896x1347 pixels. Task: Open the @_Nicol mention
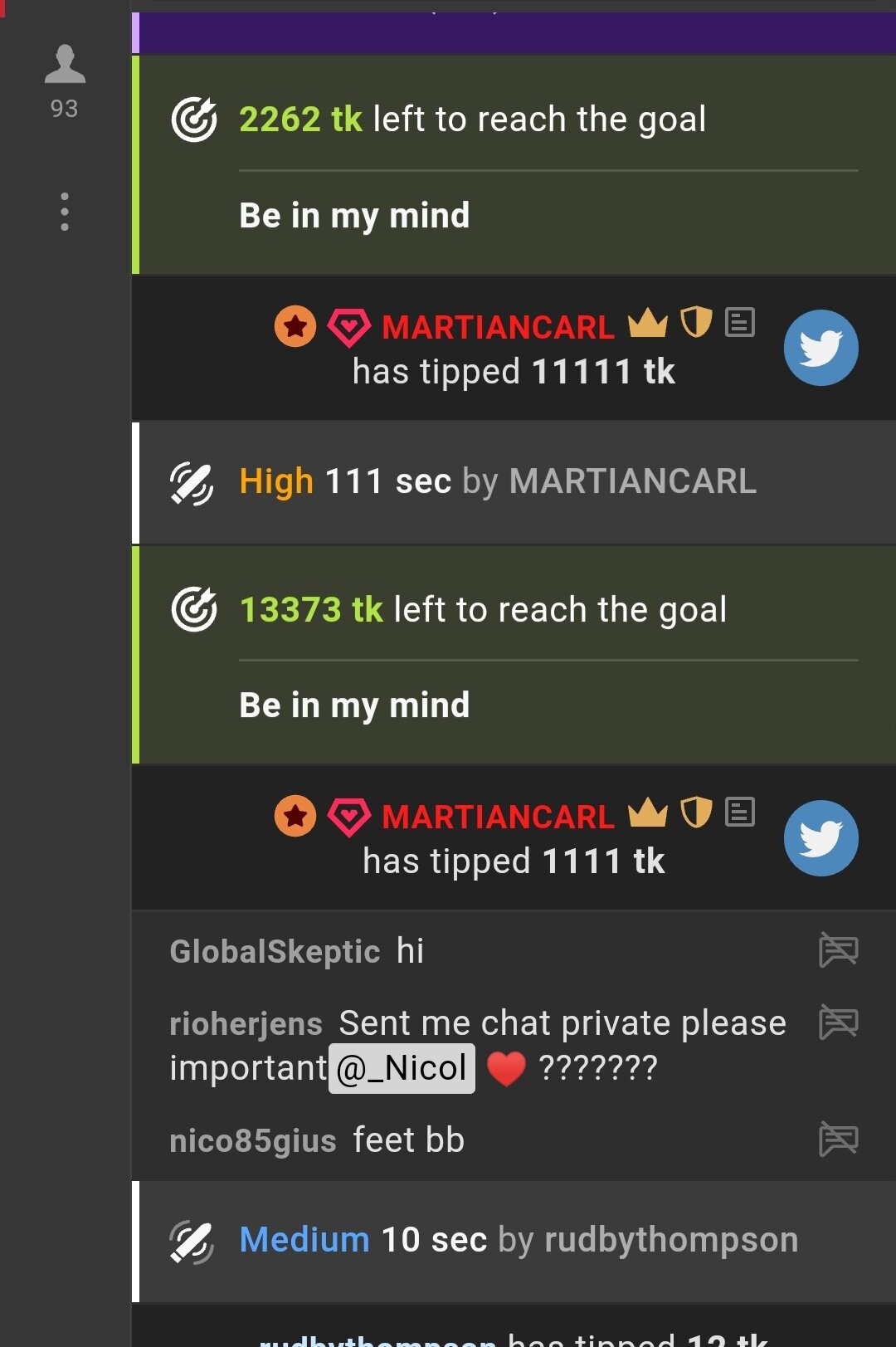(x=402, y=1068)
